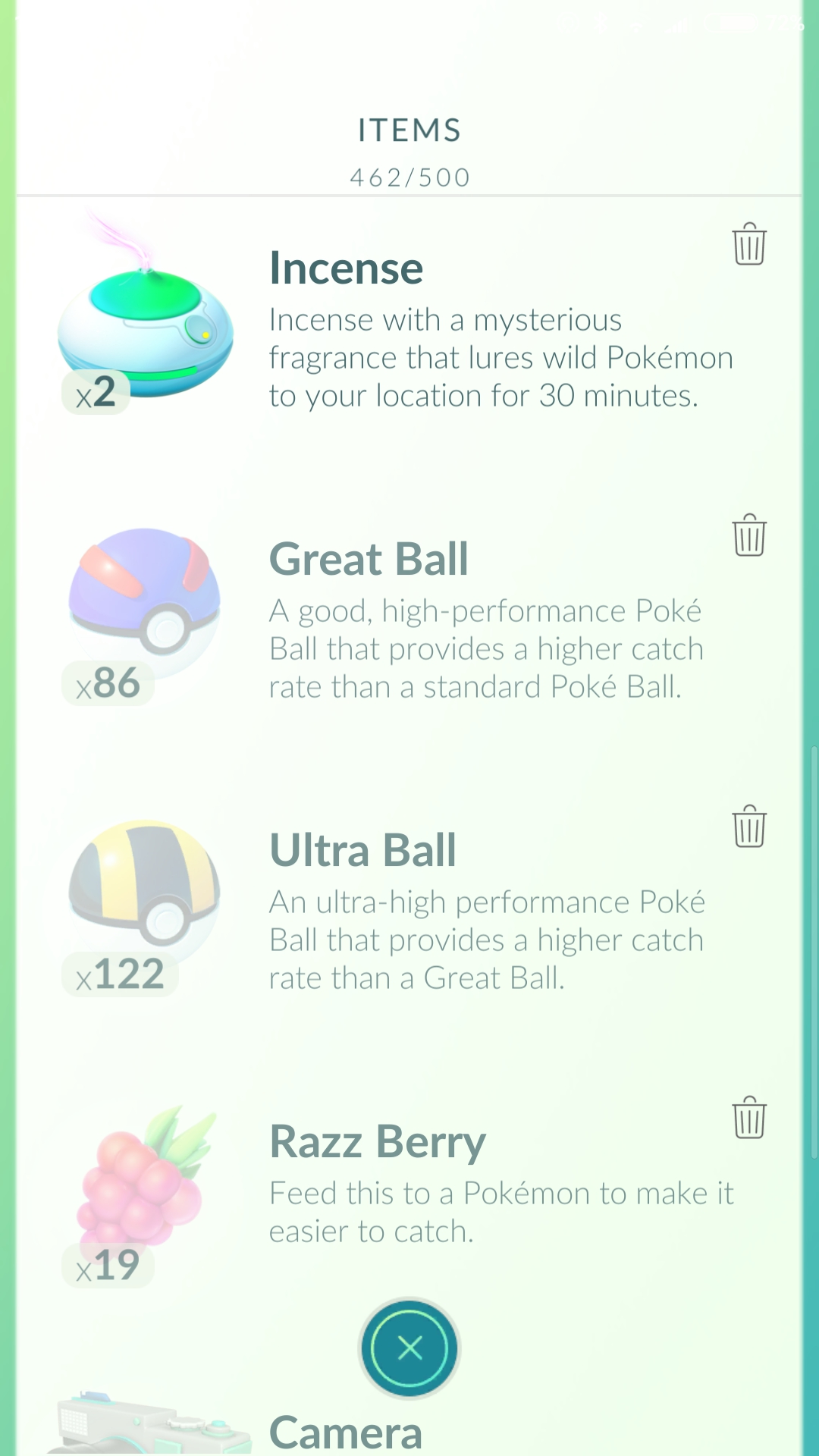Tap the trash icon beside Razz Berry

[749, 1118]
